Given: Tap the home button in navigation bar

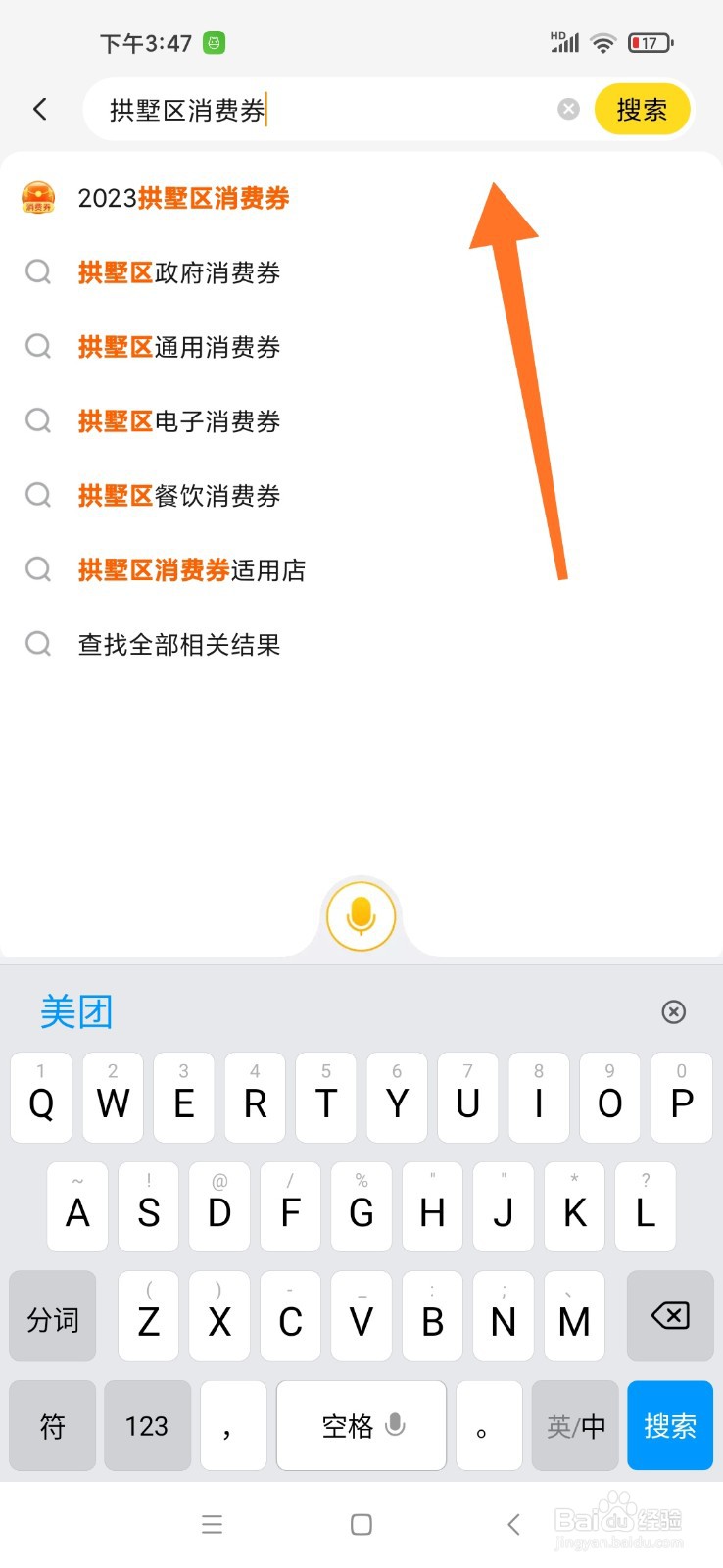Looking at the screenshot, I should 361,1523.
